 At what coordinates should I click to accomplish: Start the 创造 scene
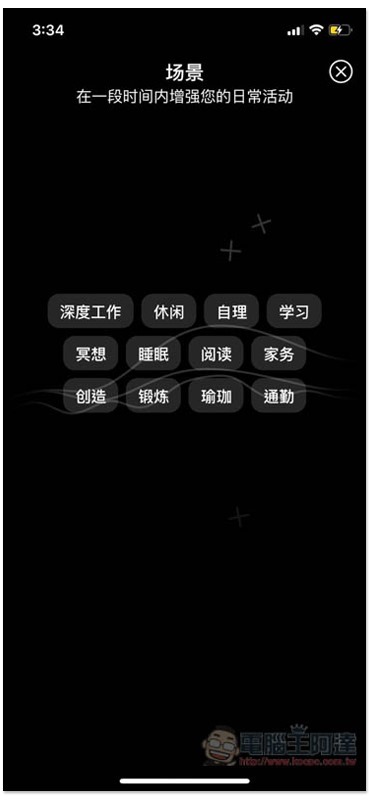(90, 395)
